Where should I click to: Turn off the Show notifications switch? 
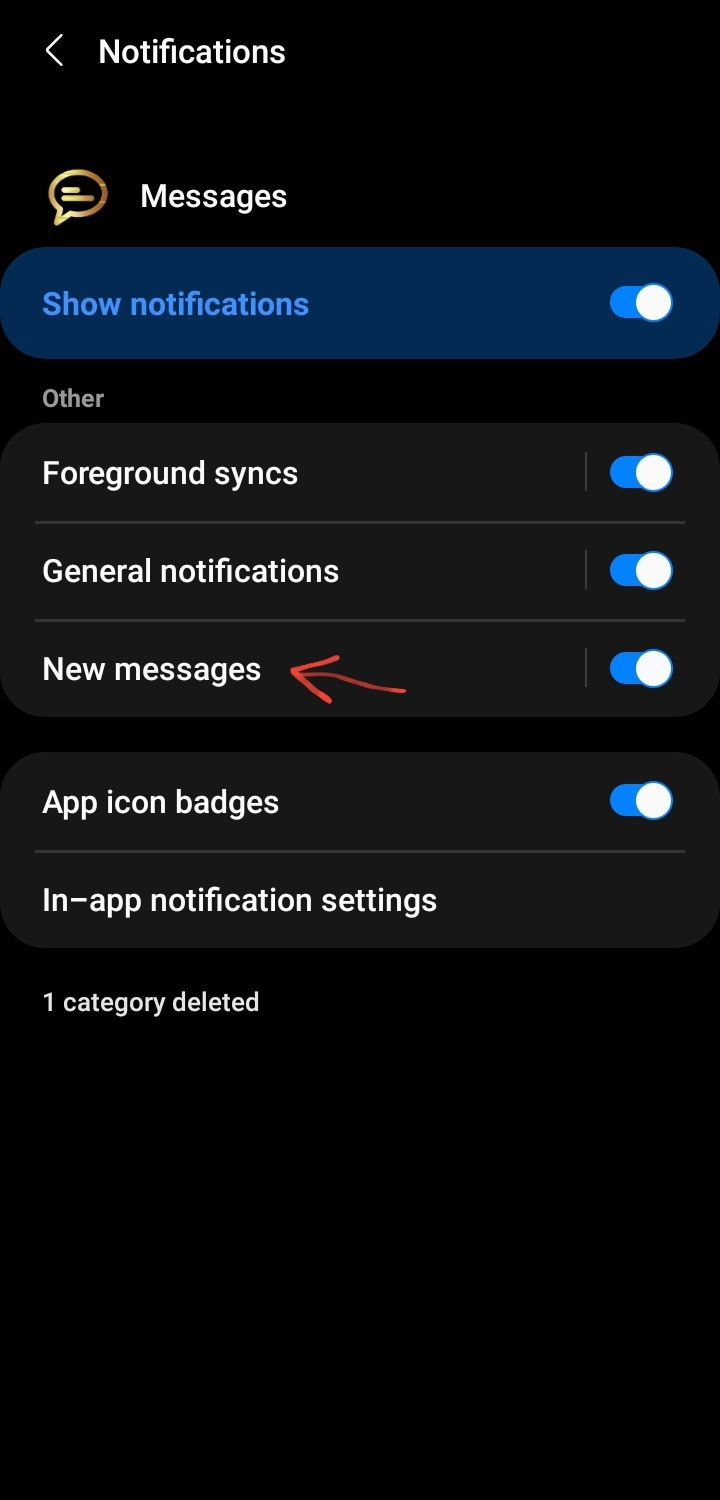click(x=641, y=303)
